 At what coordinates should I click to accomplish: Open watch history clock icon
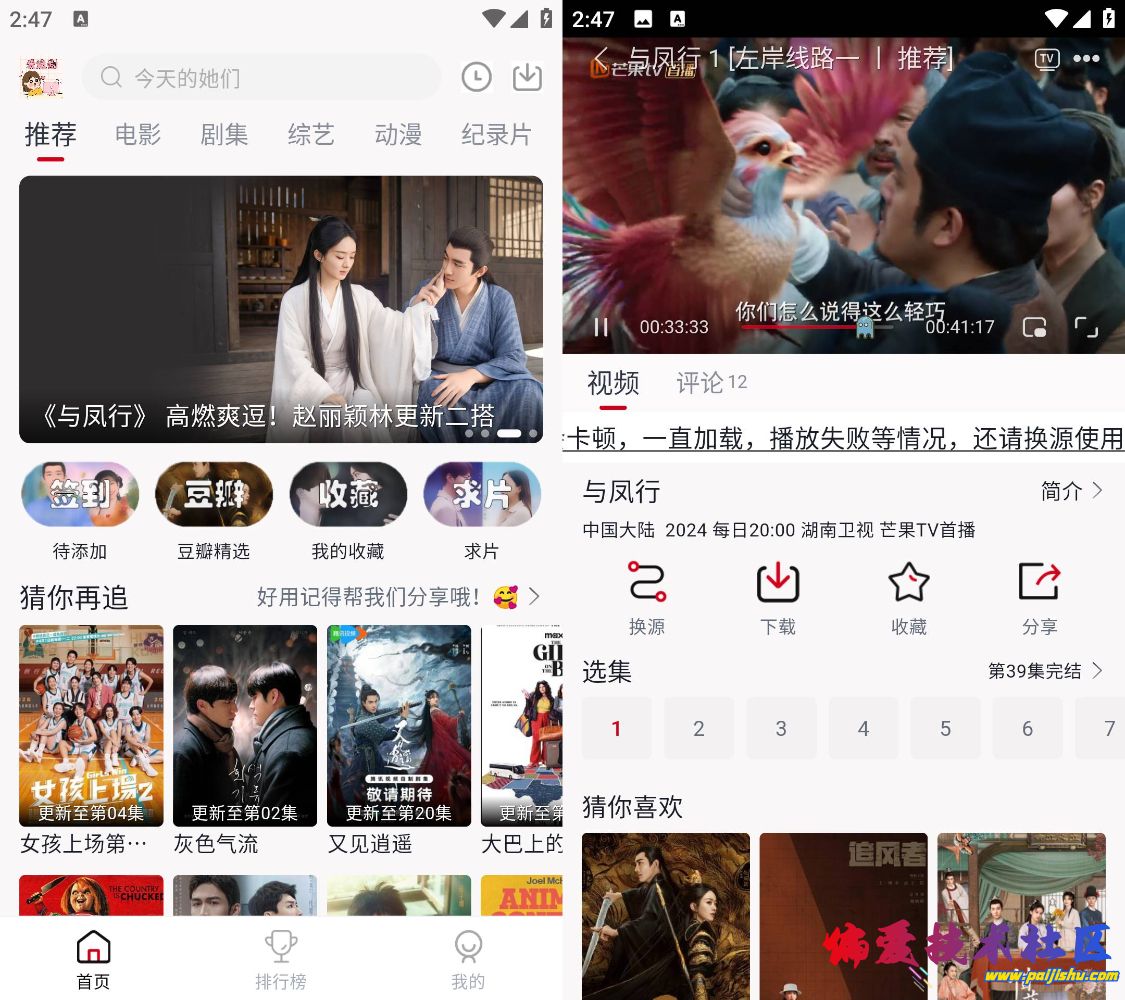tap(476, 77)
